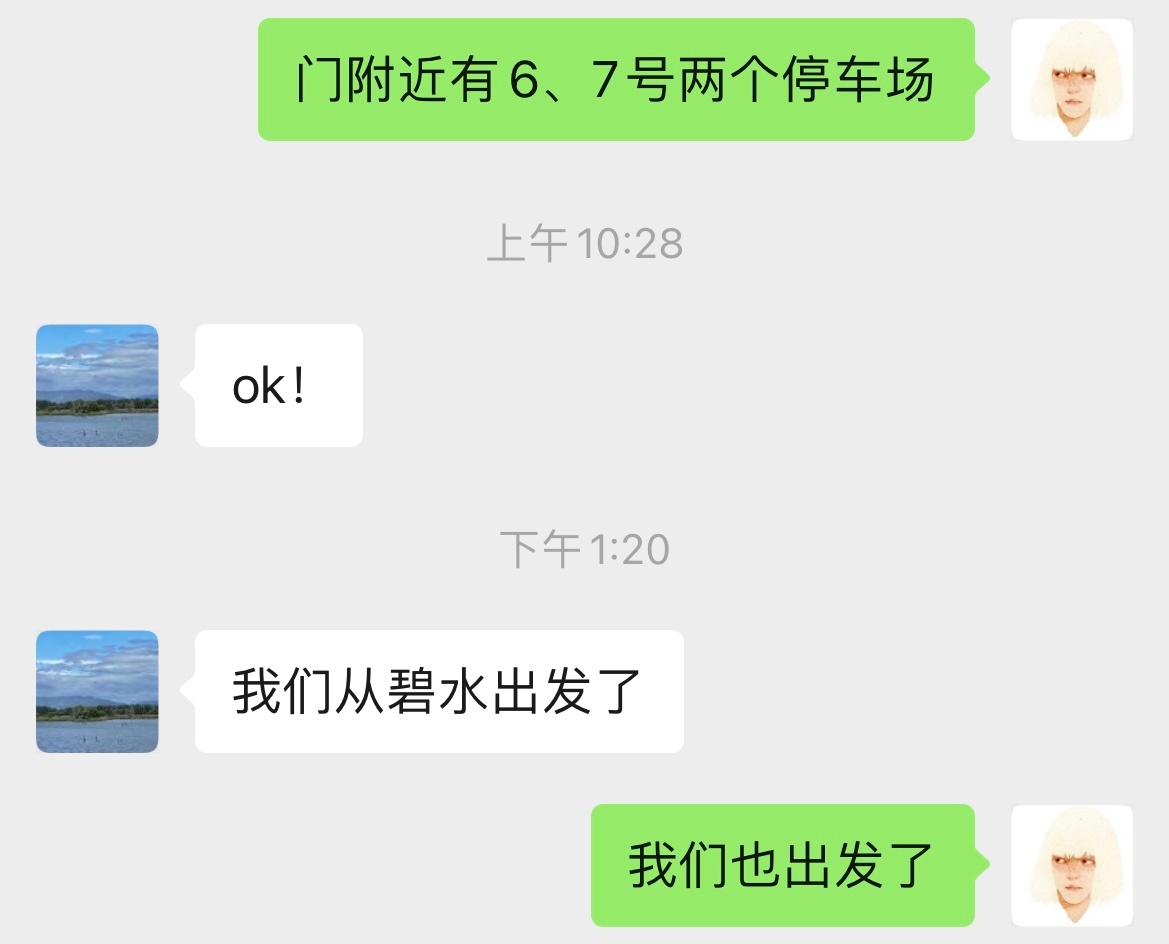Screen dimensions: 1169x944
Task: View profile from avatar beside parking lot message
Action: tap(1072, 79)
